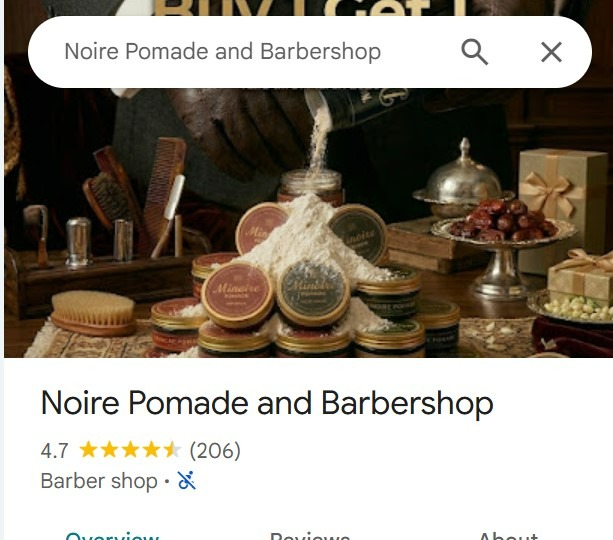Switch to the About tab
Viewport: 613px width, 540px height.
coord(507,534)
